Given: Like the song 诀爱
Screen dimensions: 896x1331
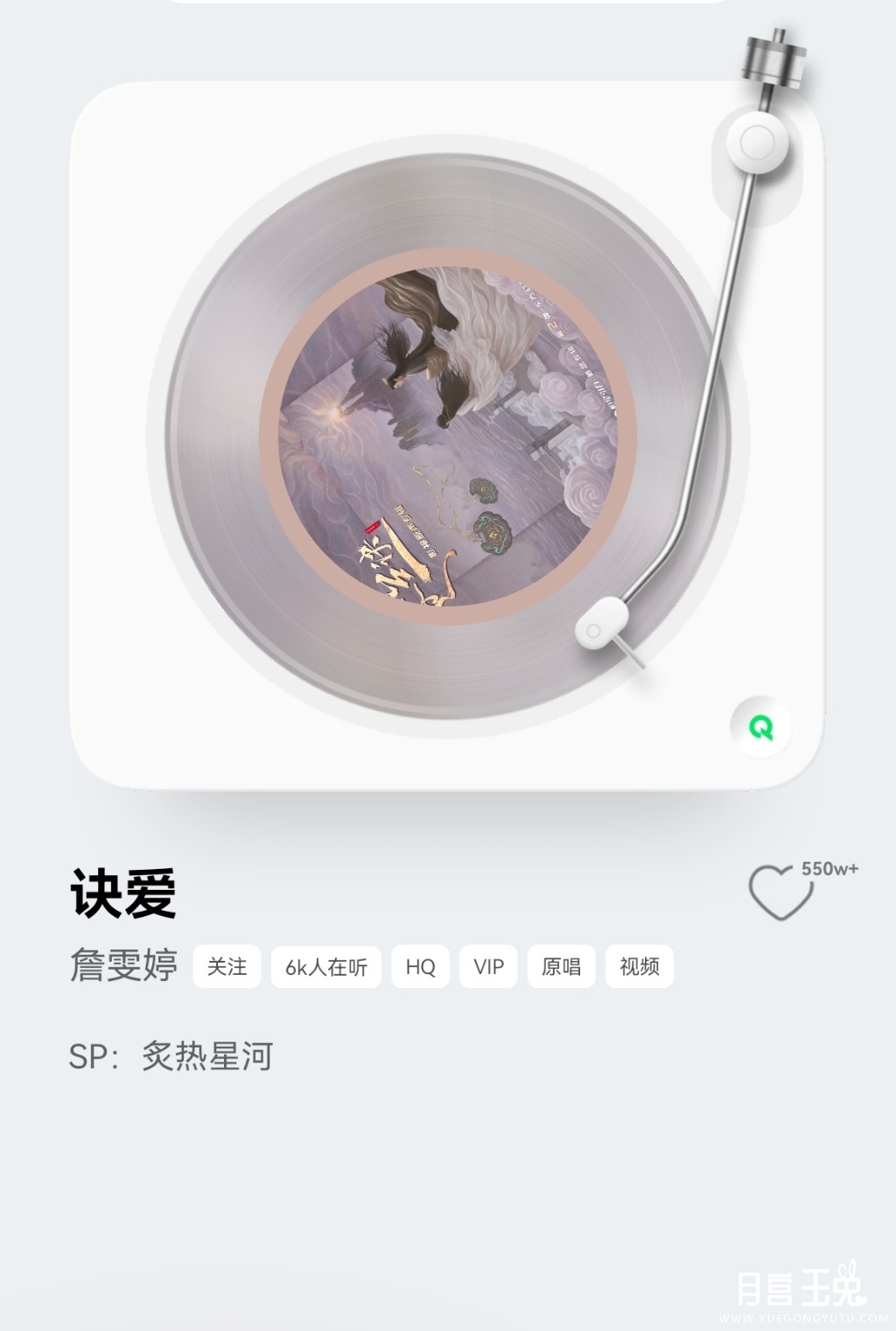Looking at the screenshot, I should pyautogui.click(x=780, y=893).
